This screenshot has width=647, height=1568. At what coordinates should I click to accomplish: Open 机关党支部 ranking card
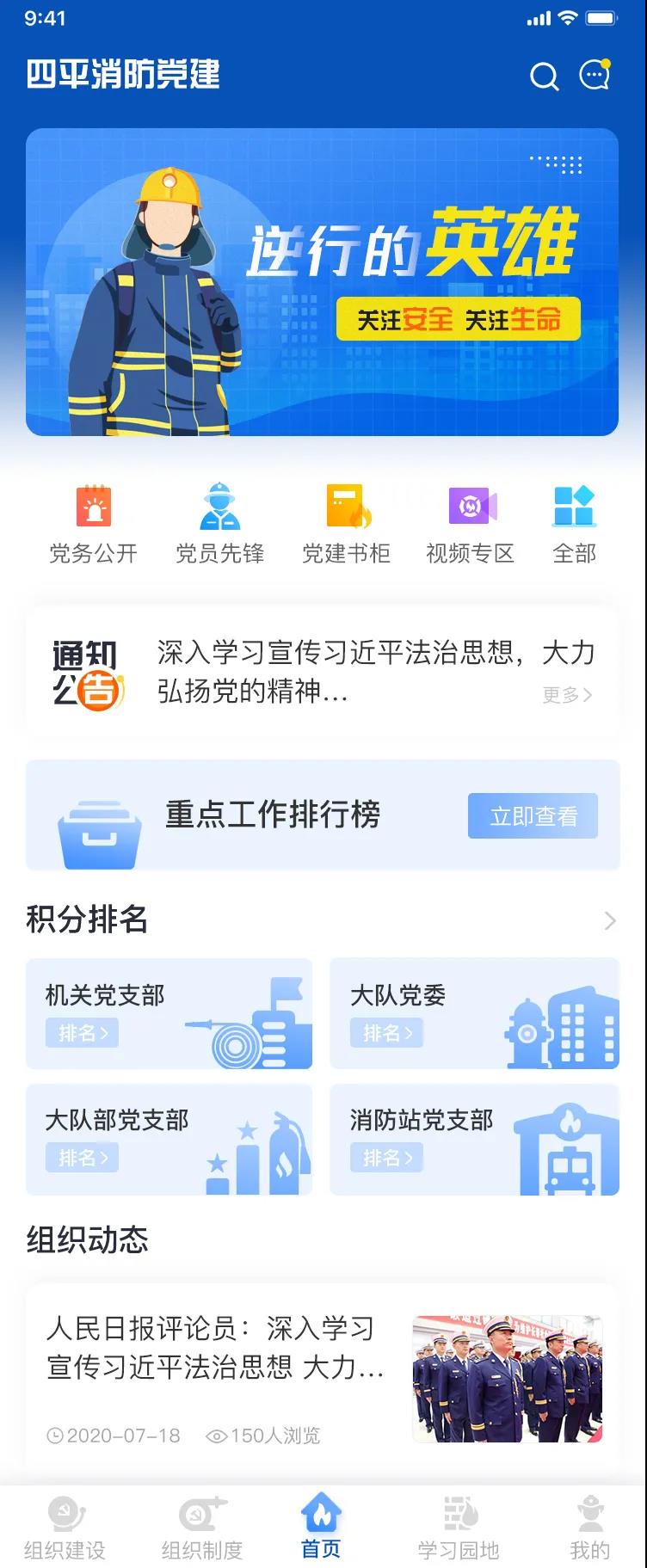pos(169,1013)
